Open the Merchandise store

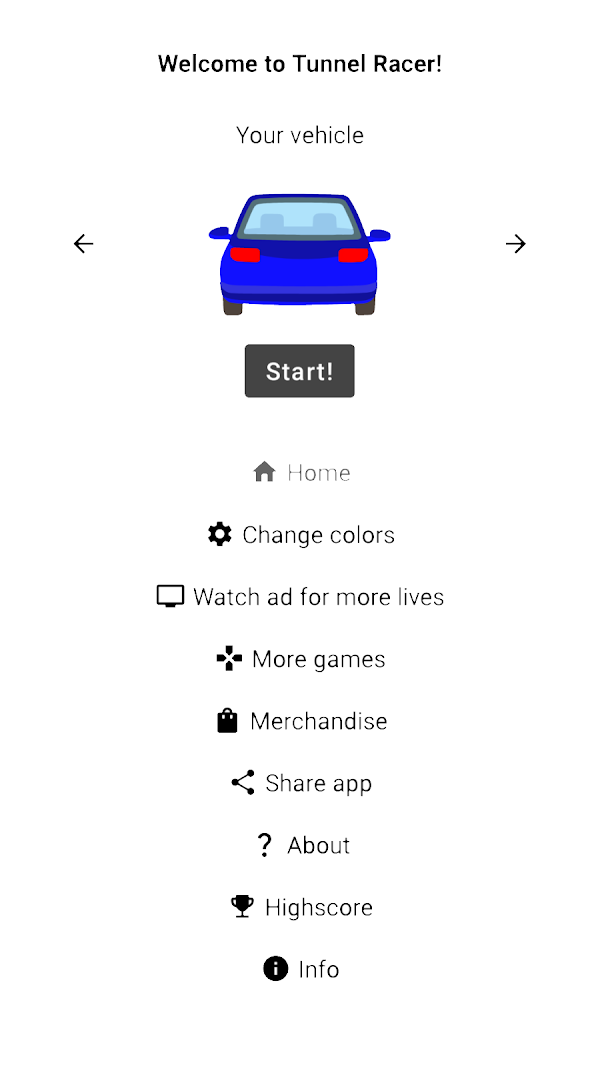[x=301, y=721]
